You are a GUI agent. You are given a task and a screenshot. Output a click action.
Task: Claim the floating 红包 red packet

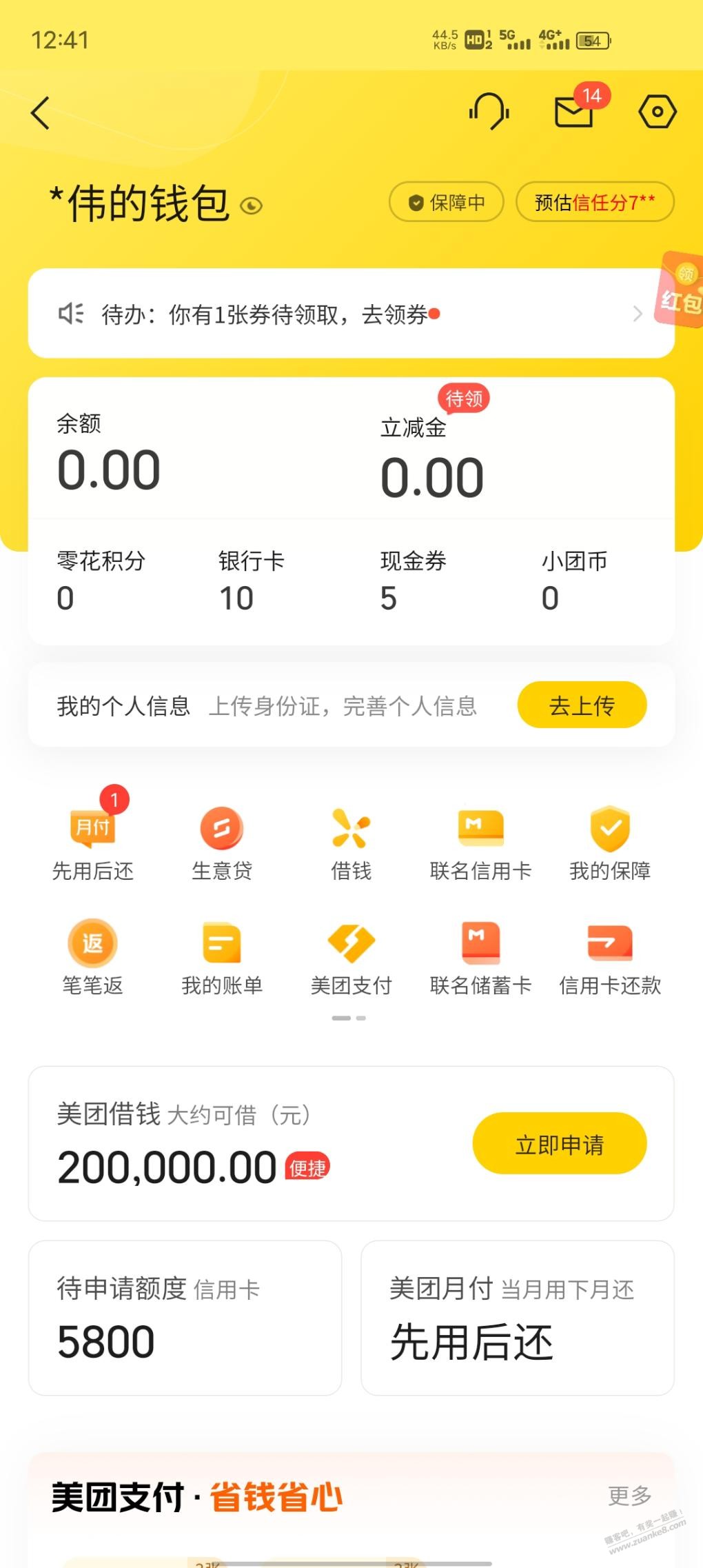point(680,290)
